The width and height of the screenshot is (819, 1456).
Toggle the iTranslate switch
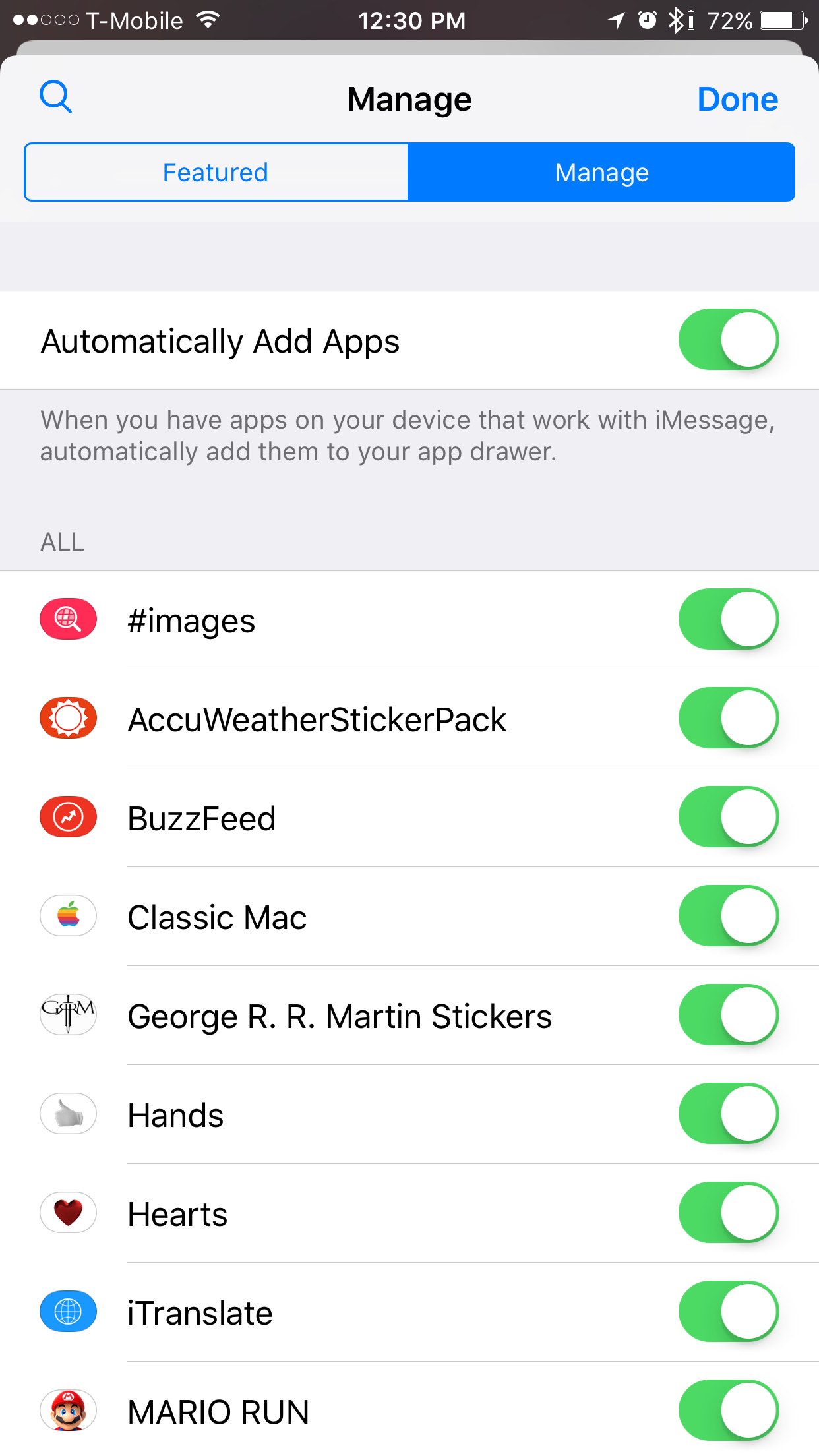(x=729, y=1312)
